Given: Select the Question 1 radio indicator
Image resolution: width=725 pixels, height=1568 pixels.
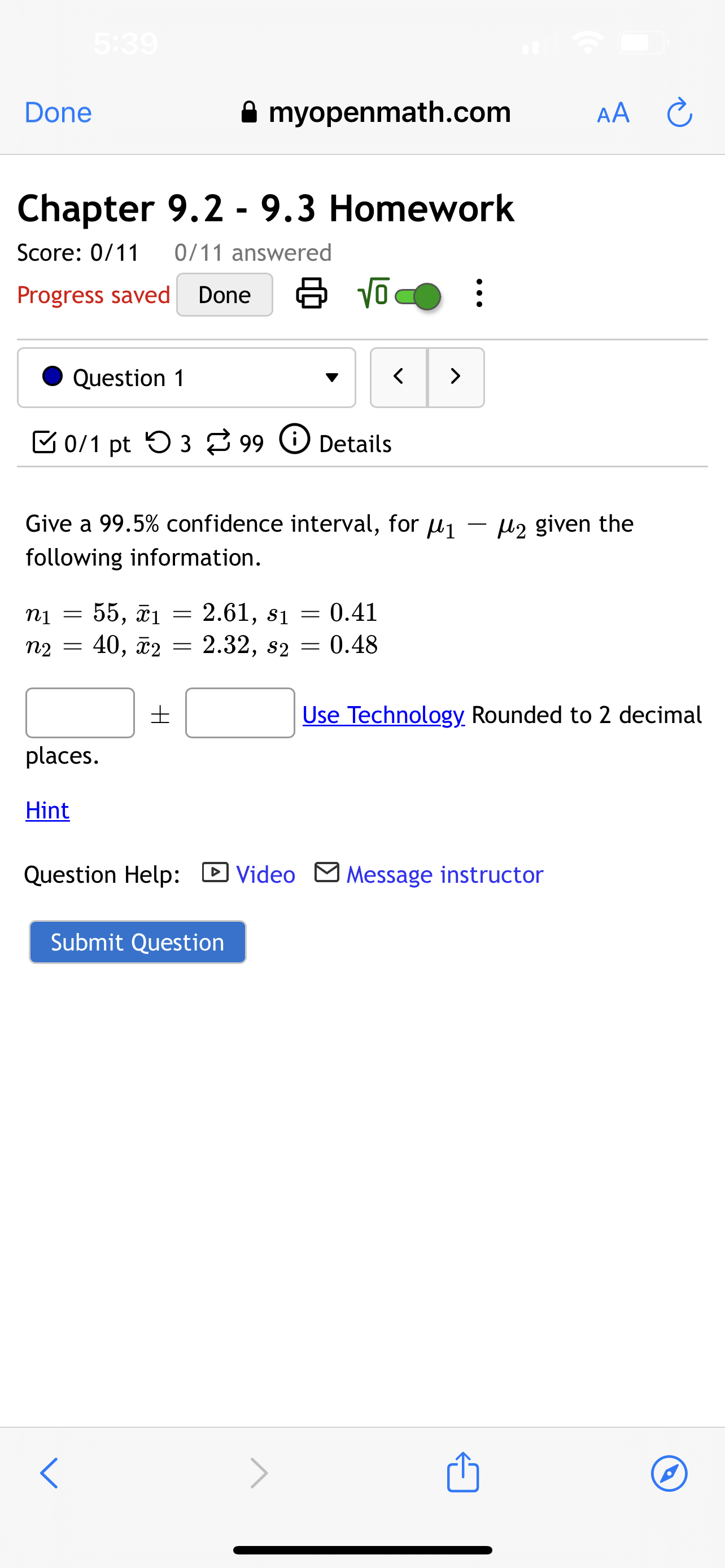Looking at the screenshot, I should click(53, 377).
